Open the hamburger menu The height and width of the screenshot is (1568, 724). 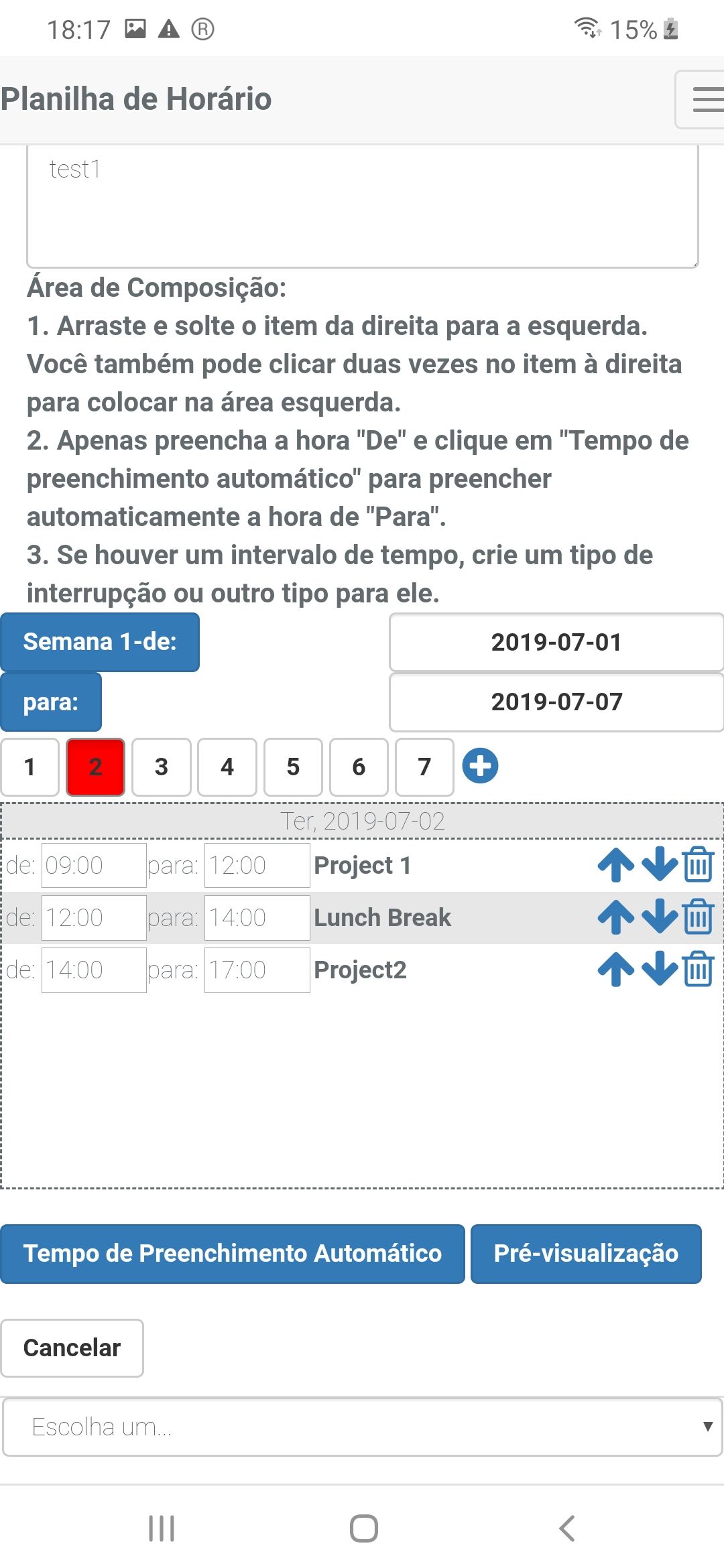point(701,99)
